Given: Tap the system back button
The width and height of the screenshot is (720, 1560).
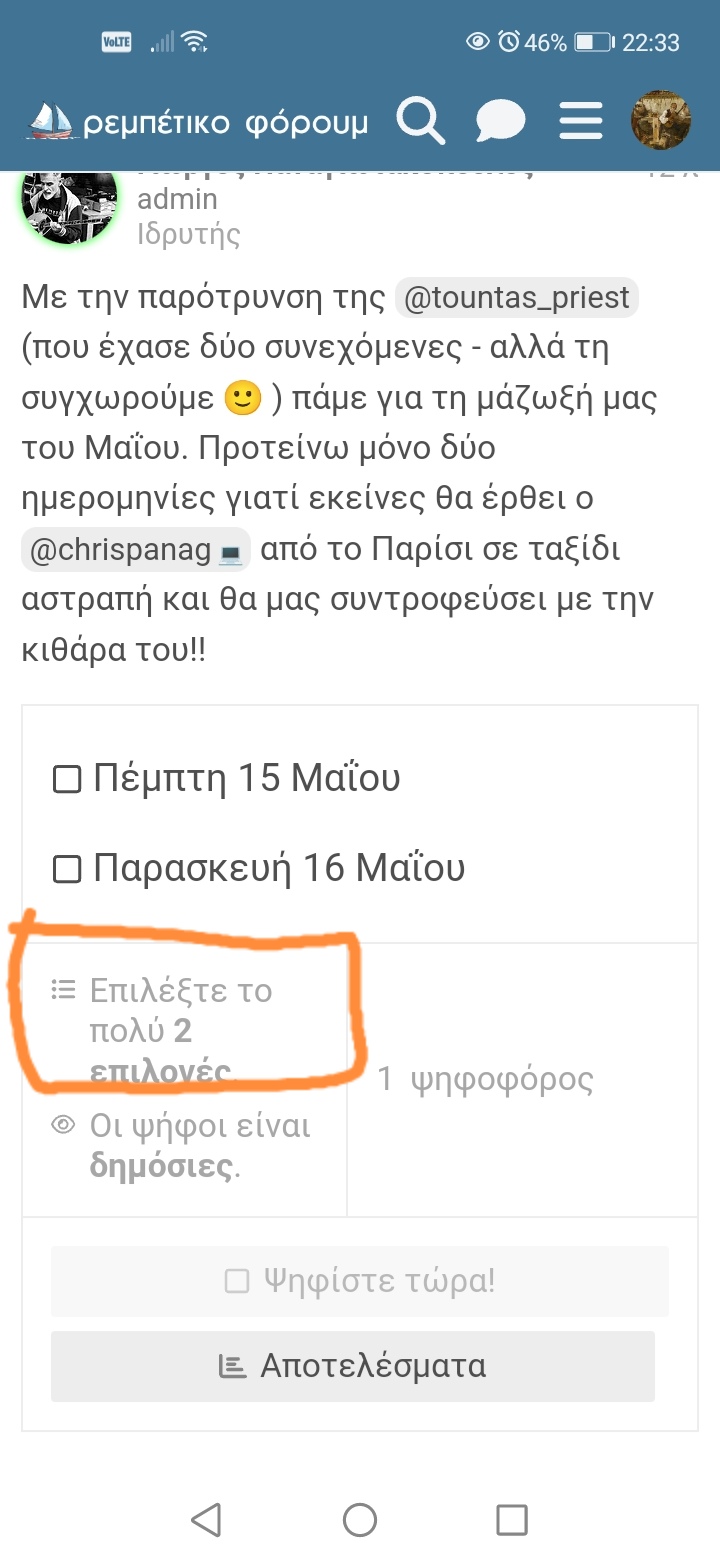Looking at the screenshot, I should click(x=206, y=1520).
